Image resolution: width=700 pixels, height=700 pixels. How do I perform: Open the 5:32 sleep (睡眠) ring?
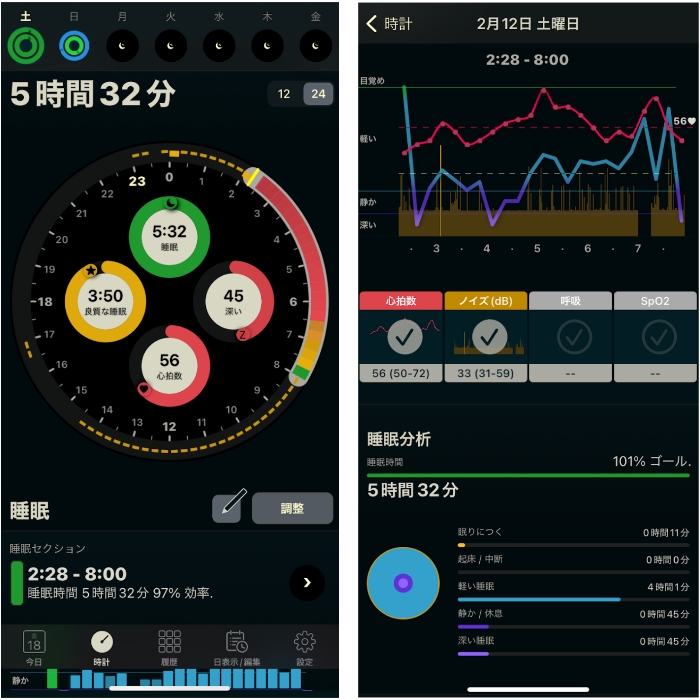coord(169,236)
